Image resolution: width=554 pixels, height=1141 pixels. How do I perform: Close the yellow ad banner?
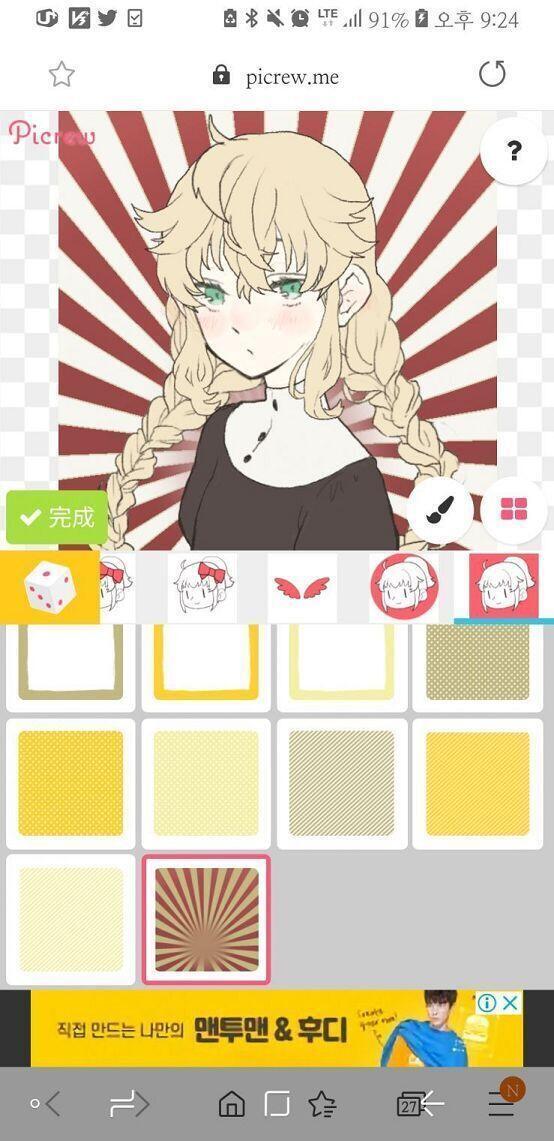tap(512, 1003)
